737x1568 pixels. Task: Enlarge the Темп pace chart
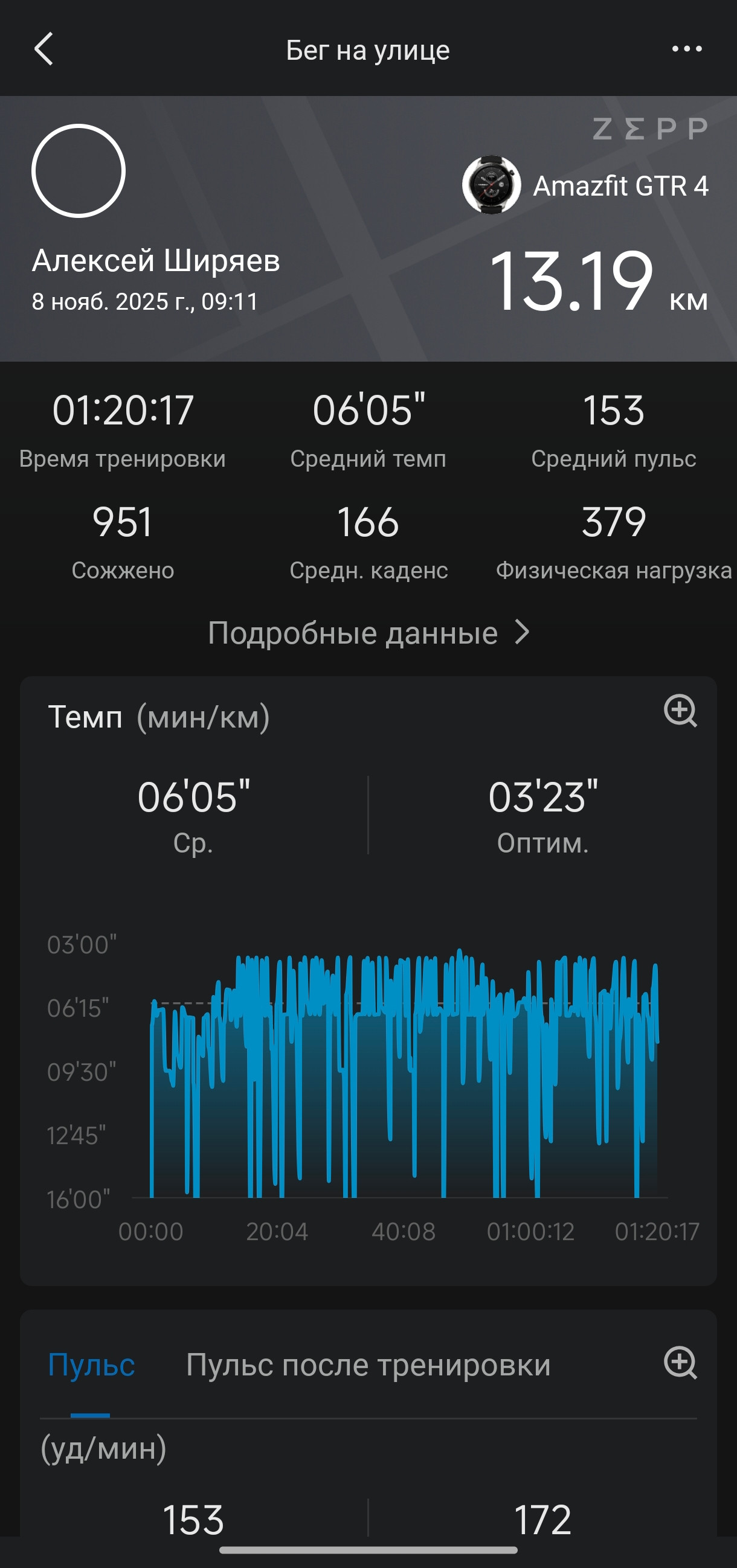[x=680, y=711]
